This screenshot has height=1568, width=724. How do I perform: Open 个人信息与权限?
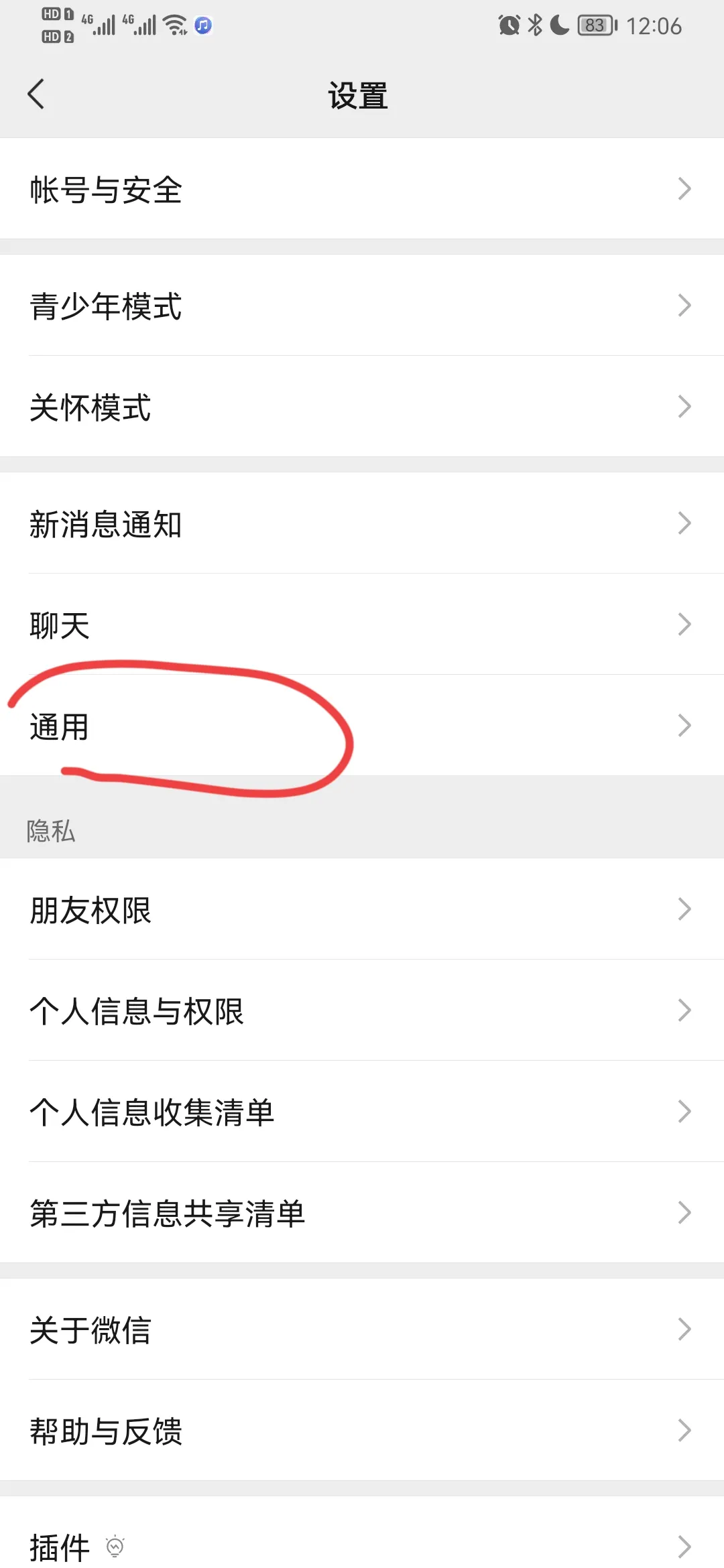click(362, 1010)
